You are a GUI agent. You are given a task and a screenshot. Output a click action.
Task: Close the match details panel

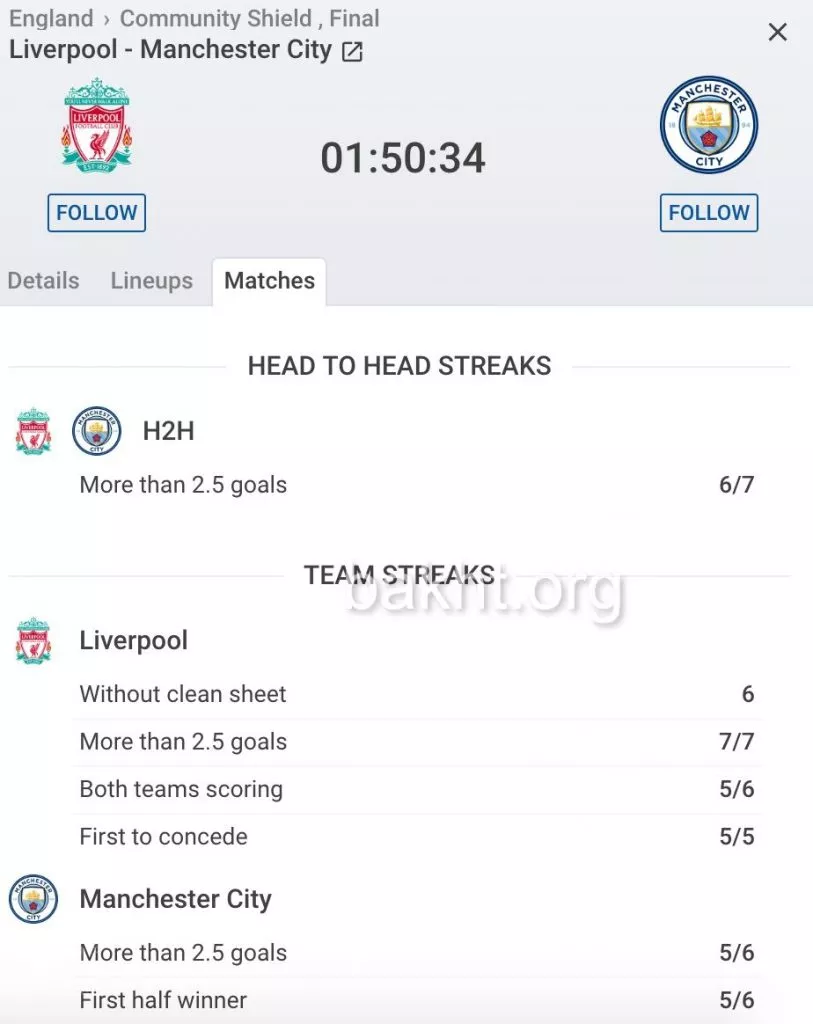pos(777,32)
